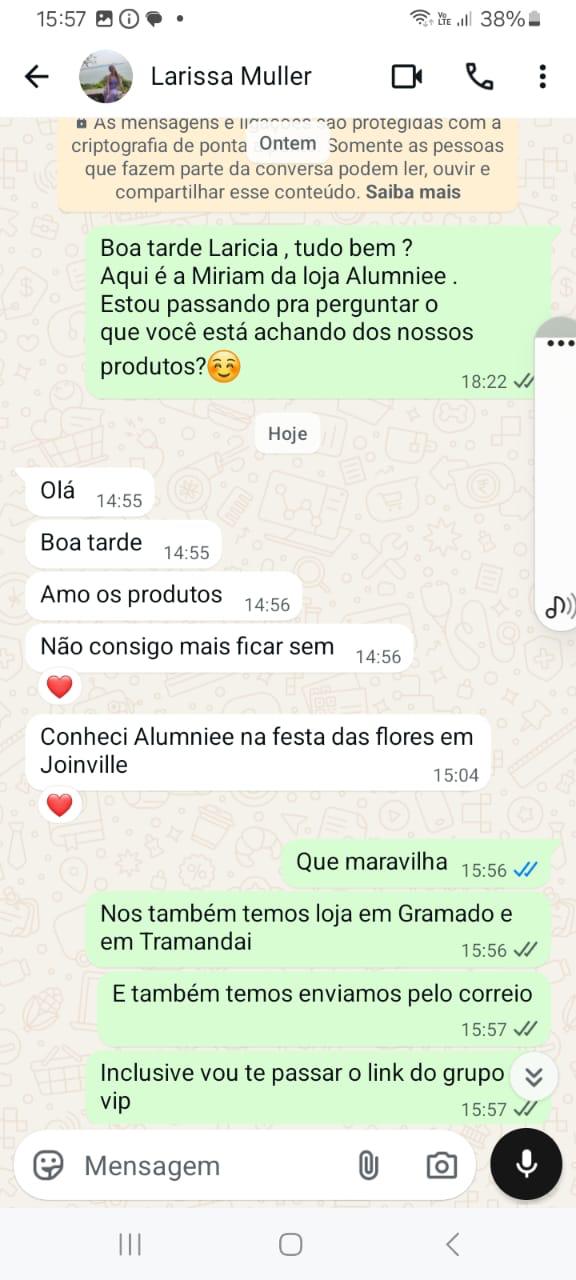The image size is (576, 1280).
Task: View heart reaction under Não consigo mais ficar sem
Action: 60,687
